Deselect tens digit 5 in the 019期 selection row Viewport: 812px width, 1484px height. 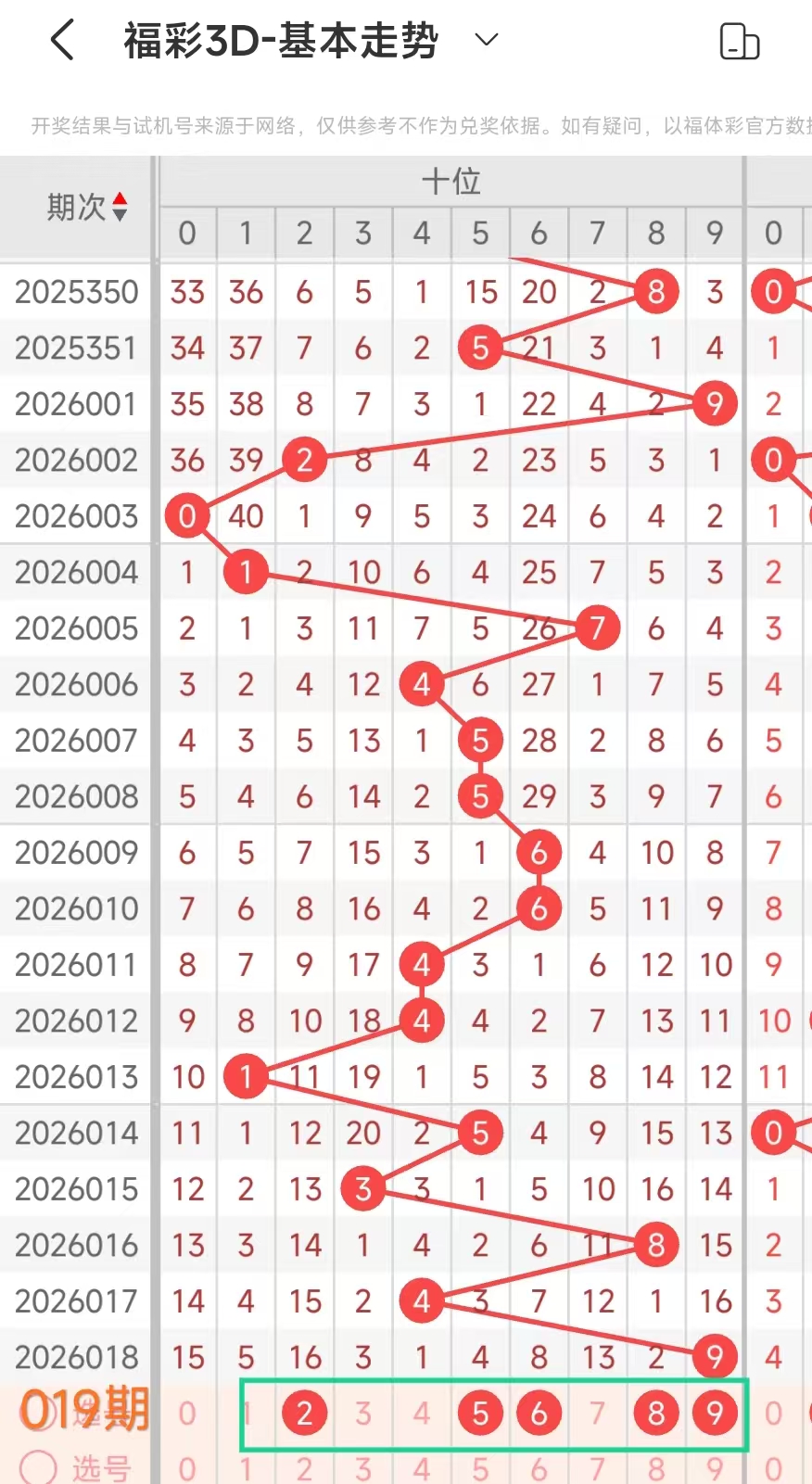(480, 1414)
